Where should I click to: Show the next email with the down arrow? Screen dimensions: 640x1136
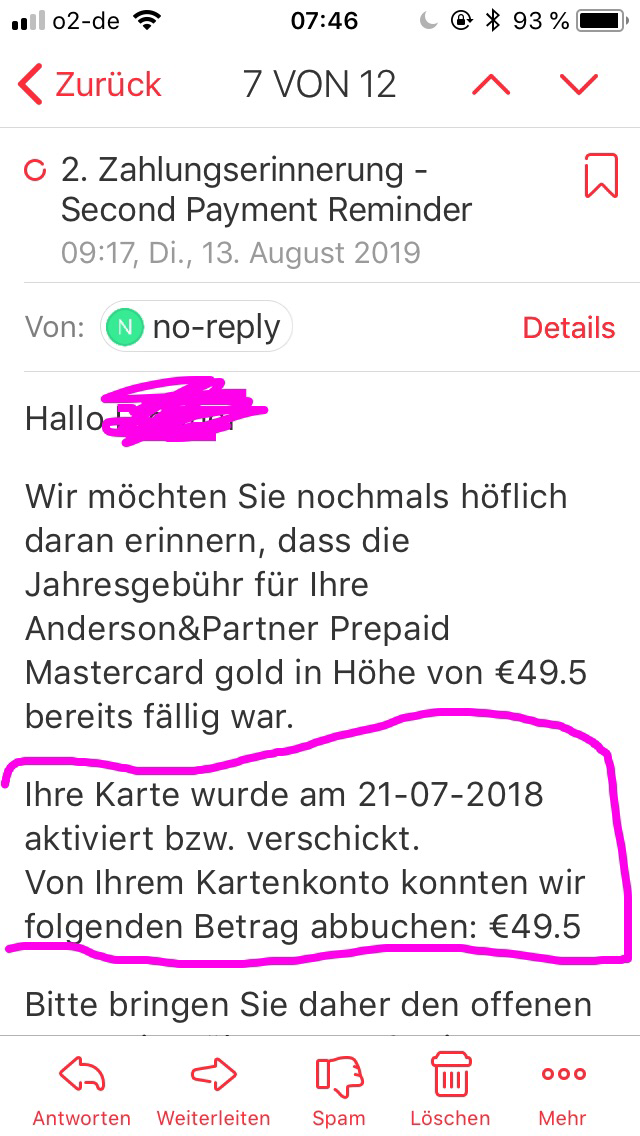click(x=579, y=85)
